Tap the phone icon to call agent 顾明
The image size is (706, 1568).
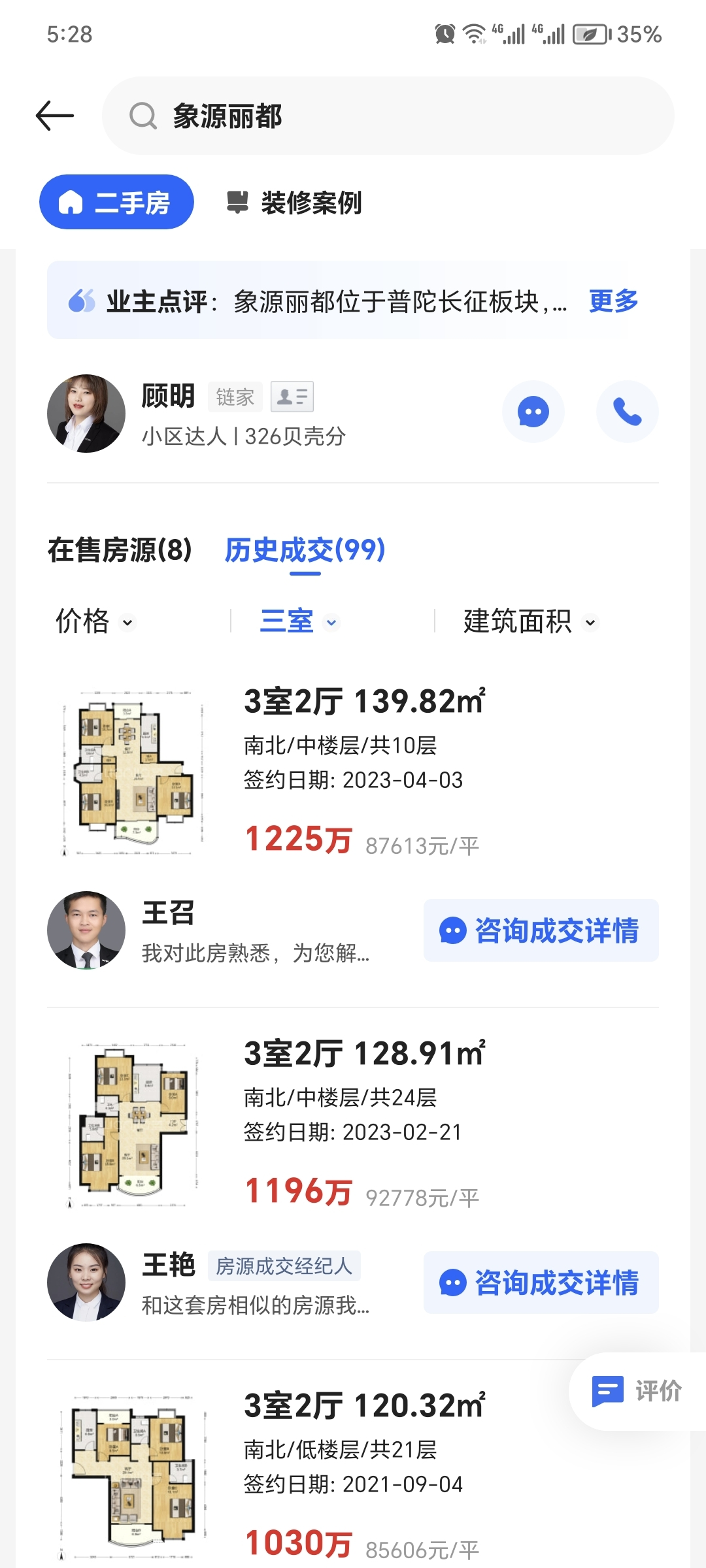[627, 412]
